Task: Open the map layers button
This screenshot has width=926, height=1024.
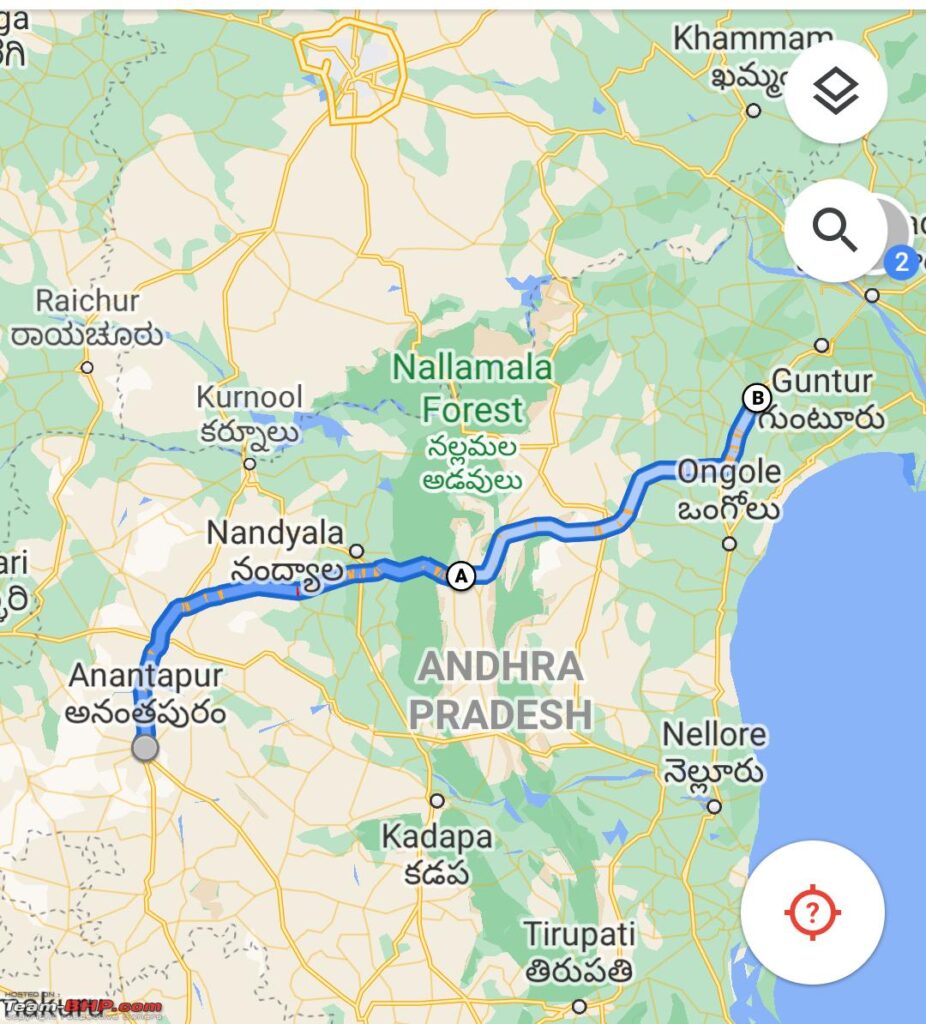Action: (x=835, y=92)
